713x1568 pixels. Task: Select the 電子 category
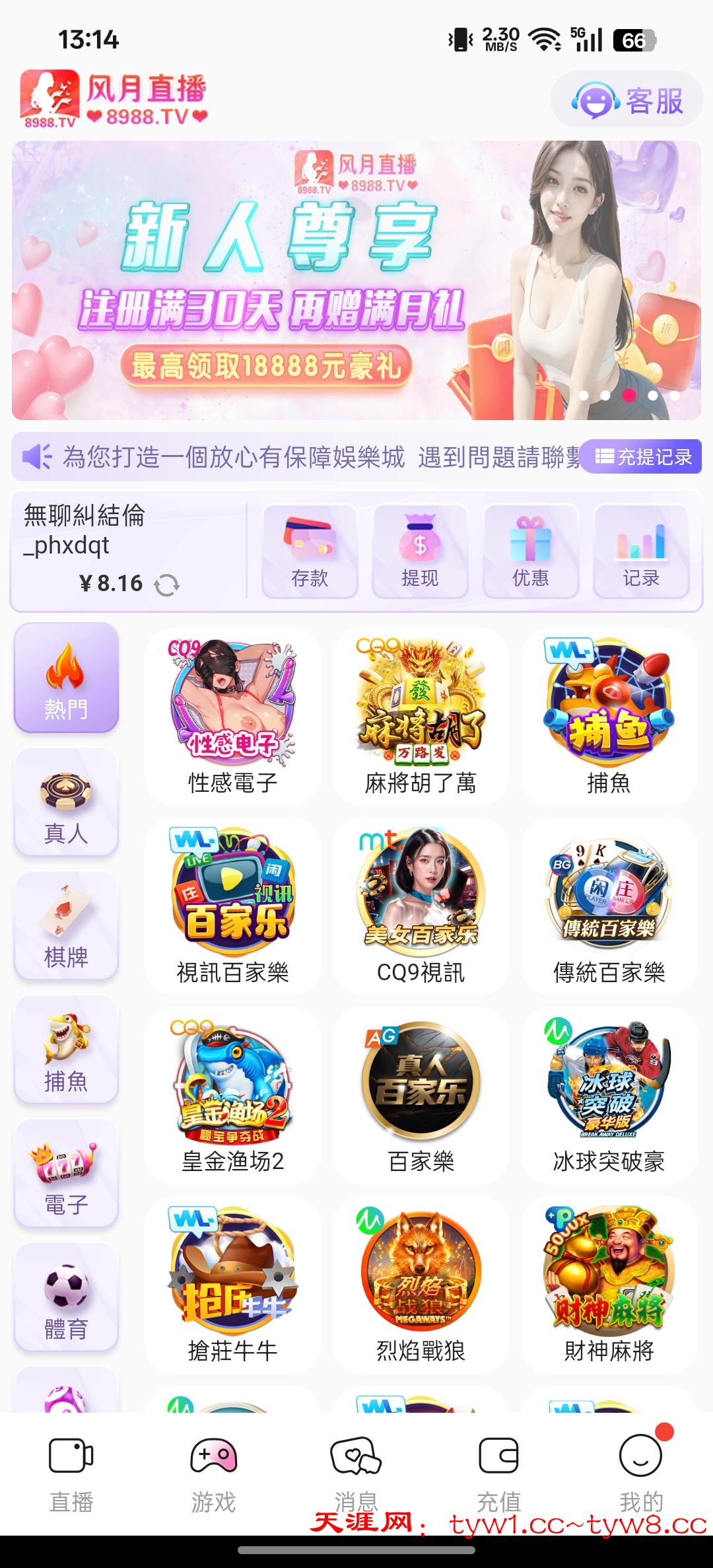tap(66, 1173)
